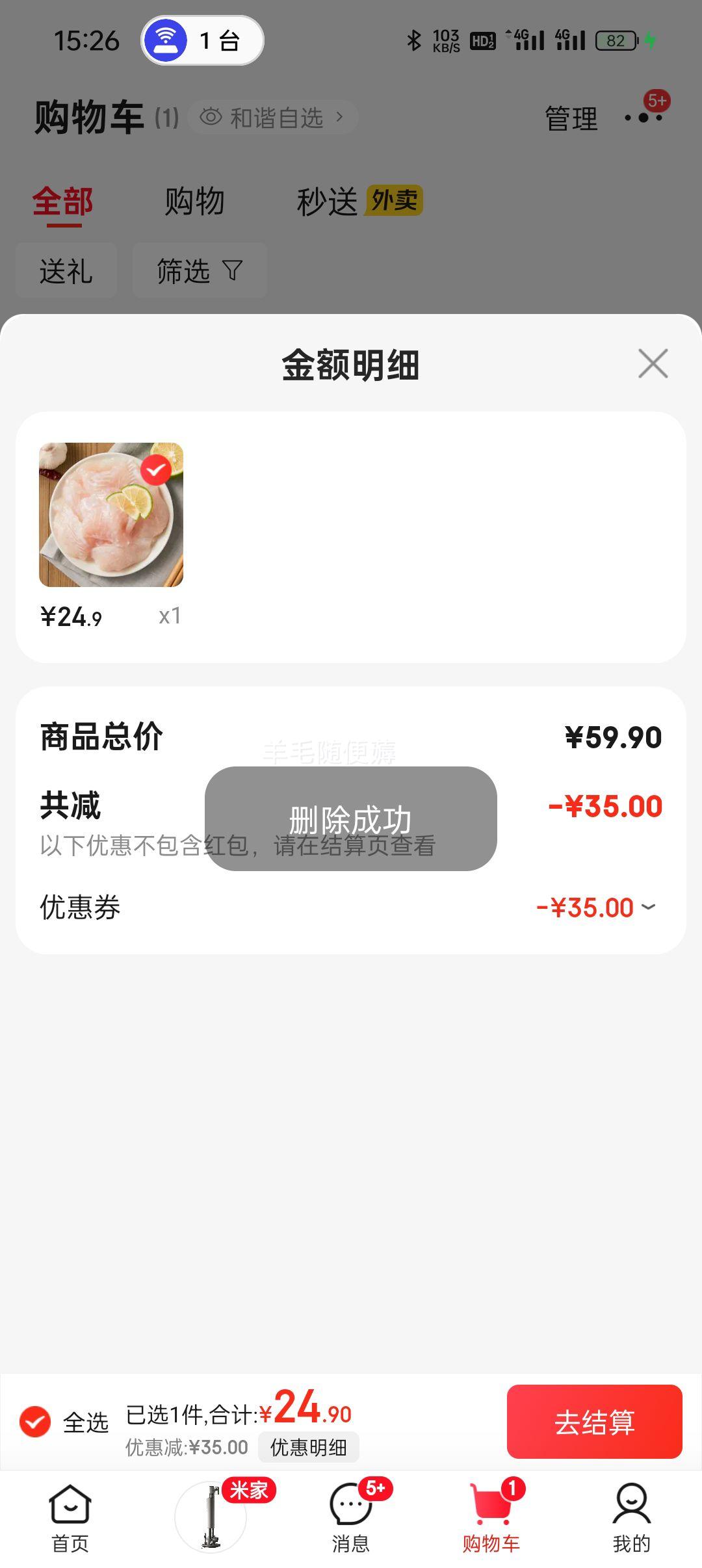Toggle the 全选 checkbox

point(36,1422)
